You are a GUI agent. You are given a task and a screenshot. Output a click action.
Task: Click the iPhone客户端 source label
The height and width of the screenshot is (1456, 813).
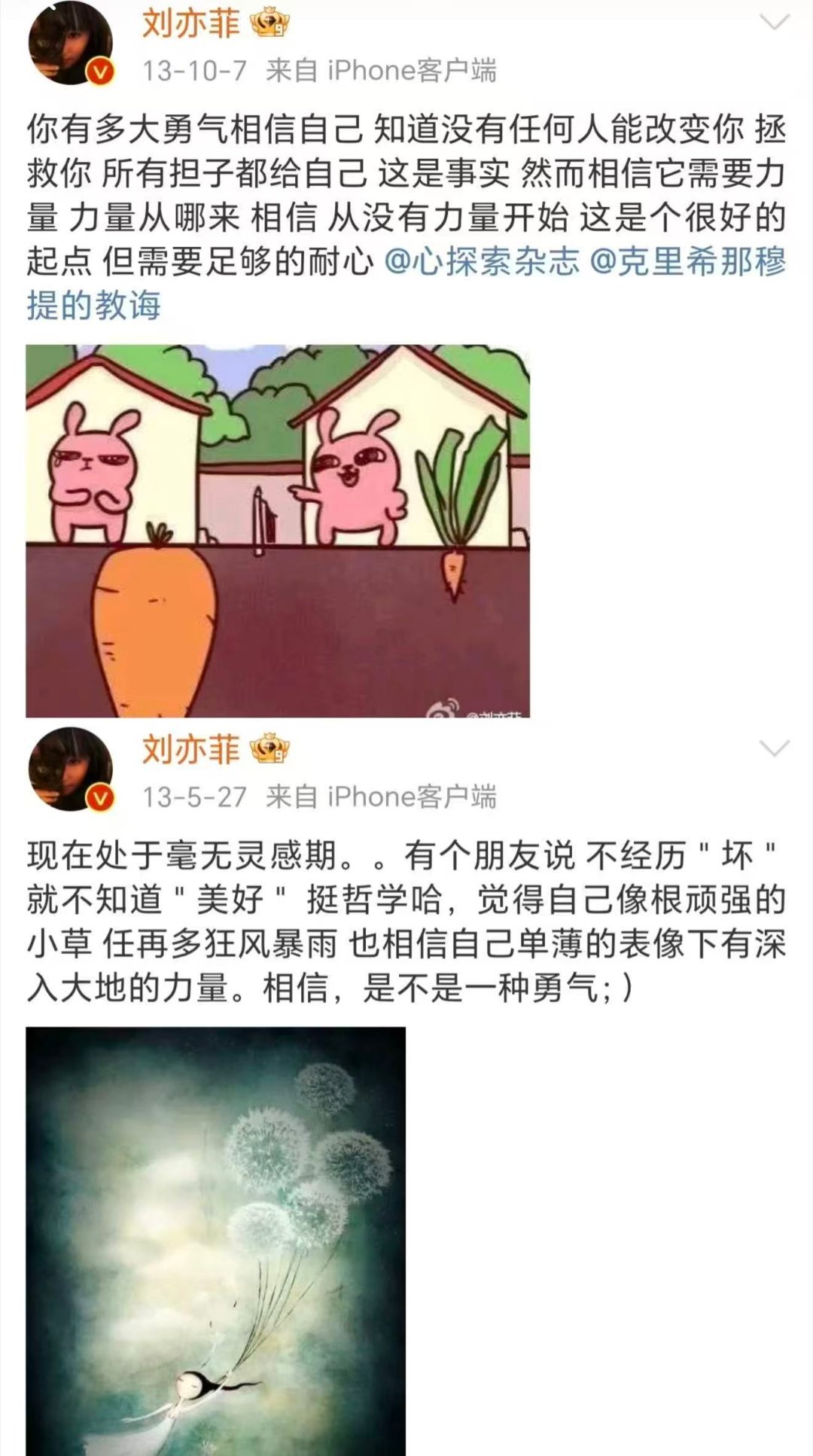410,70
